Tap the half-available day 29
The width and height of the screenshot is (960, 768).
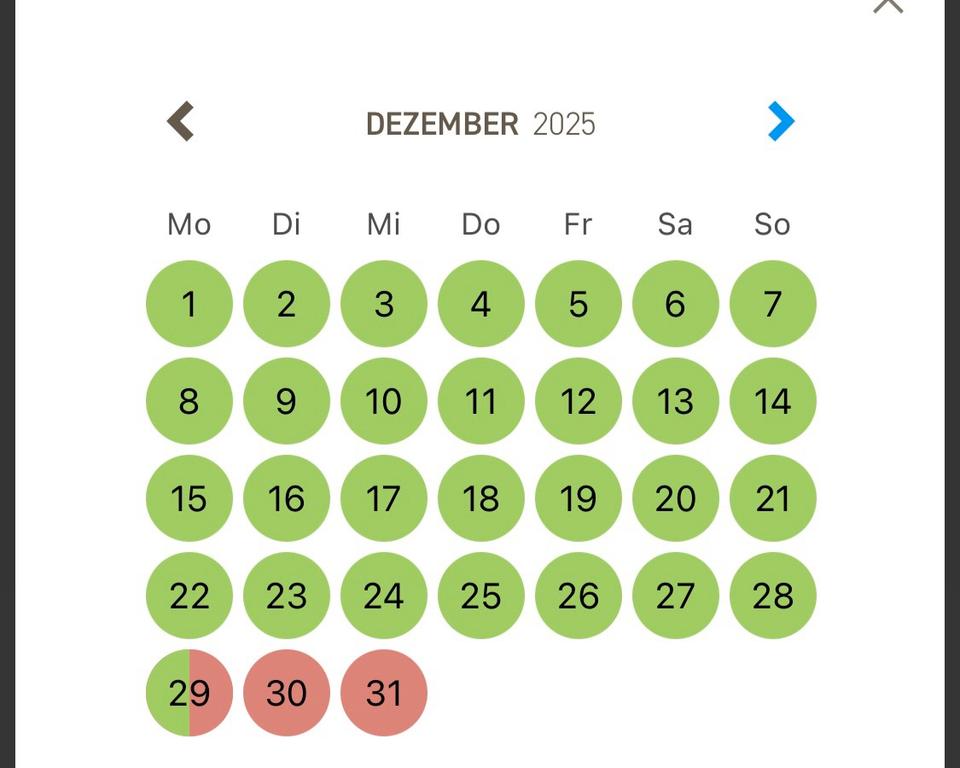(189, 692)
